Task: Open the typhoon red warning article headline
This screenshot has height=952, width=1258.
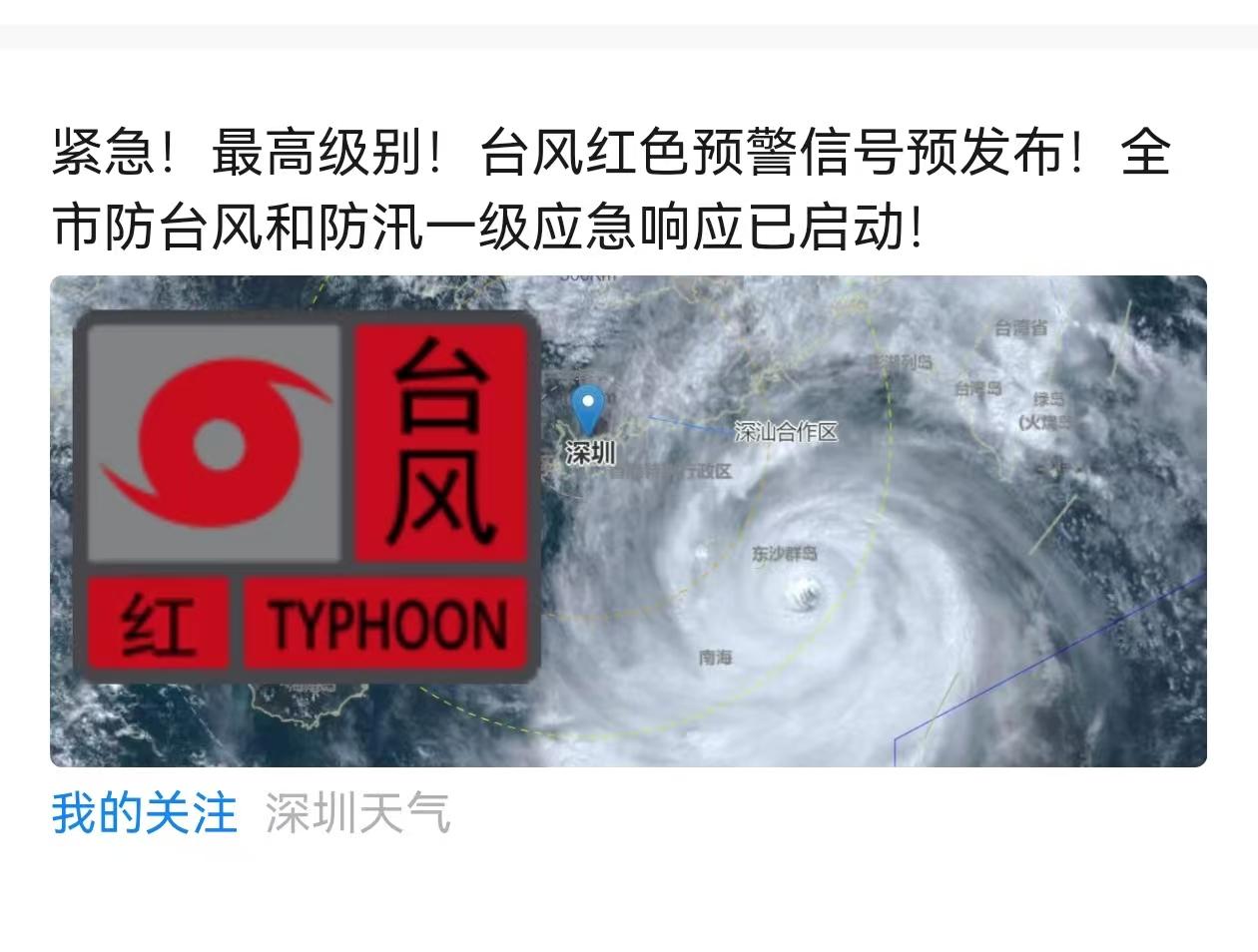Action: click(x=609, y=190)
